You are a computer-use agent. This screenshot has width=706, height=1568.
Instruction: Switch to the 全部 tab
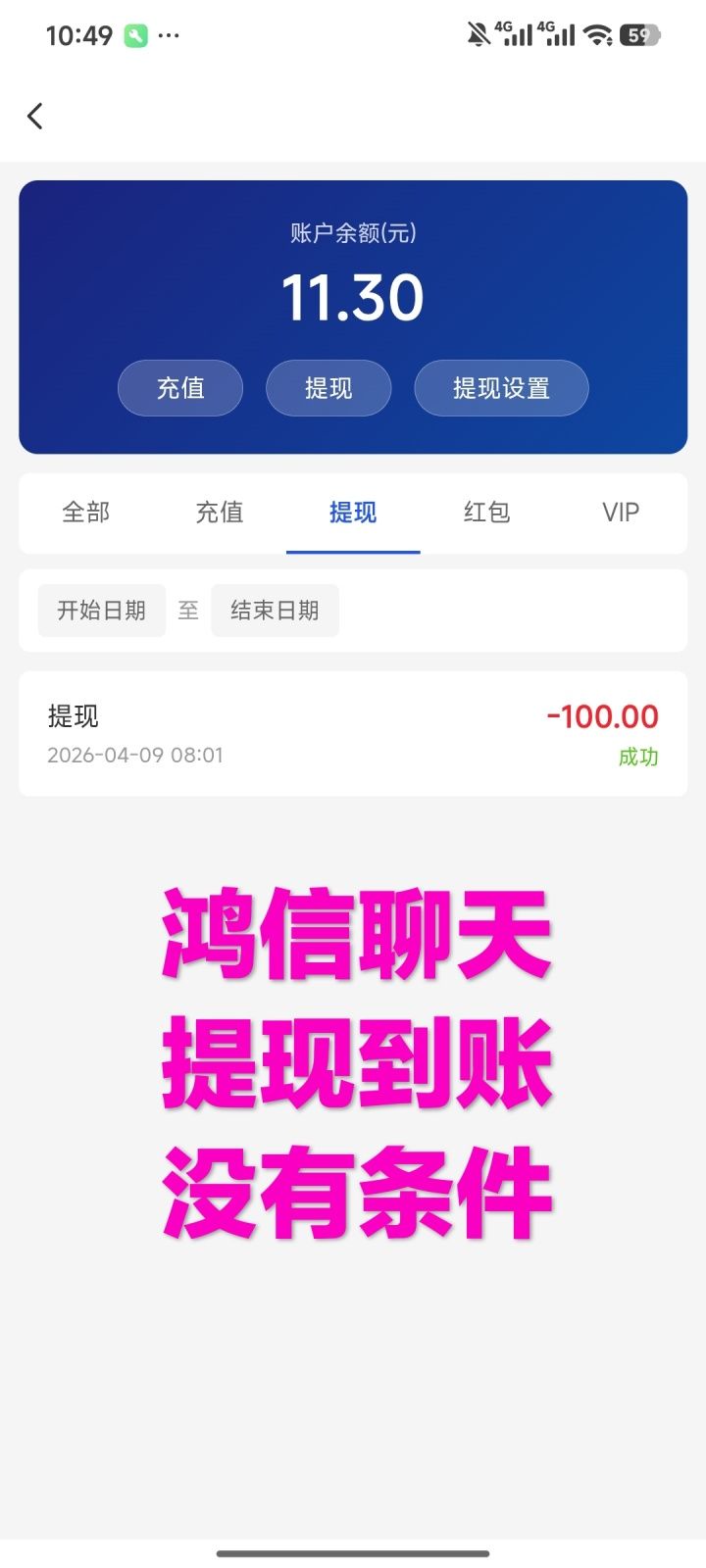point(86,513)
